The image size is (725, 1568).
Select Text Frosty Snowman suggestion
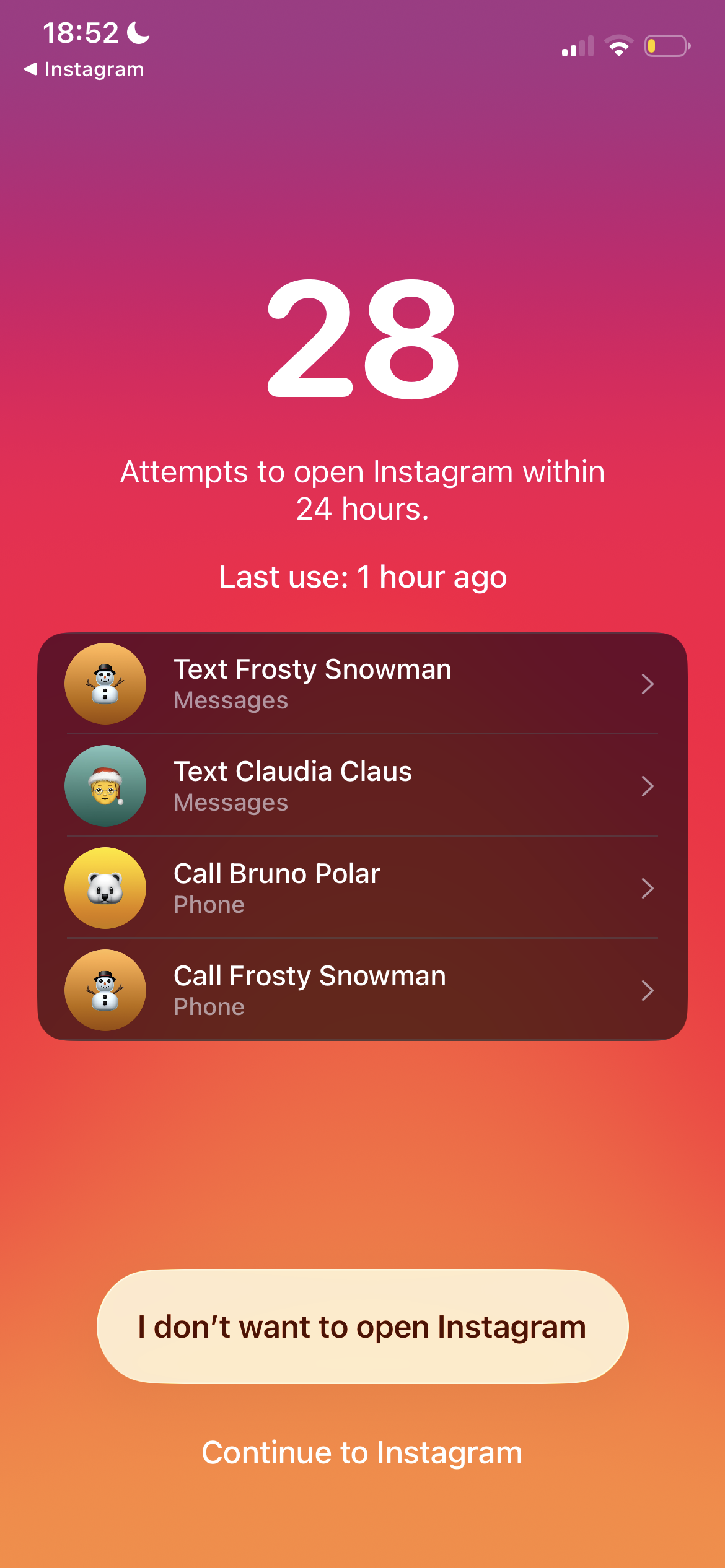362,684
